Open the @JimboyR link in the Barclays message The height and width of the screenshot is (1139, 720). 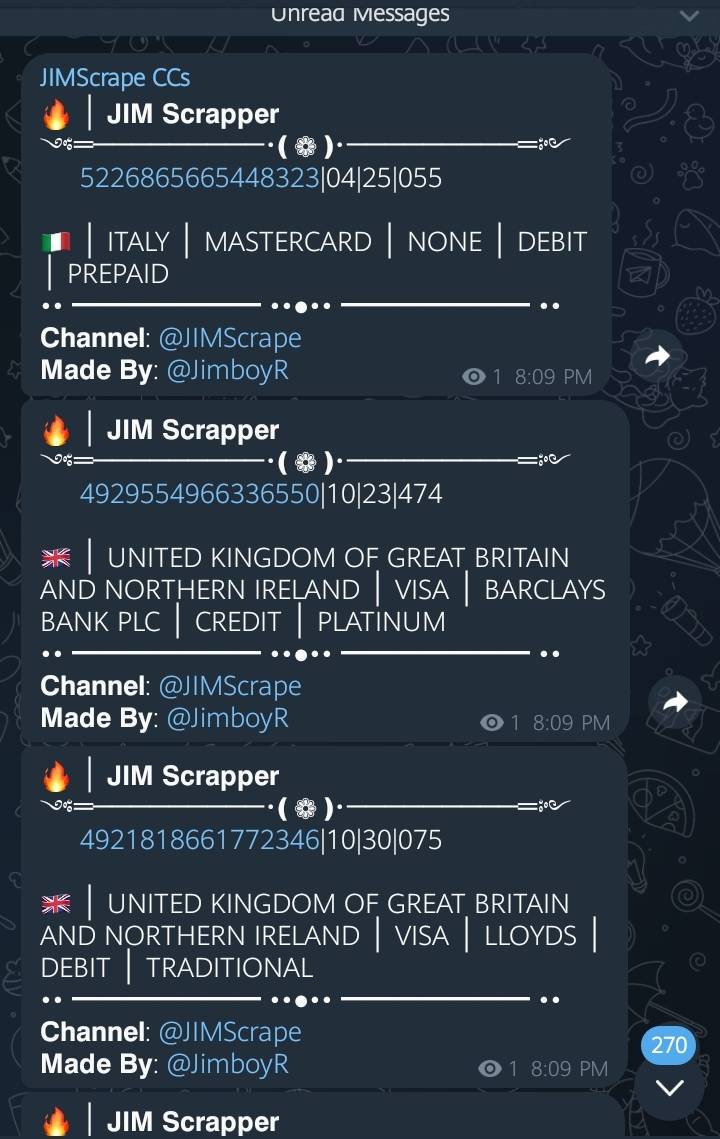click(x=228, y=718)
